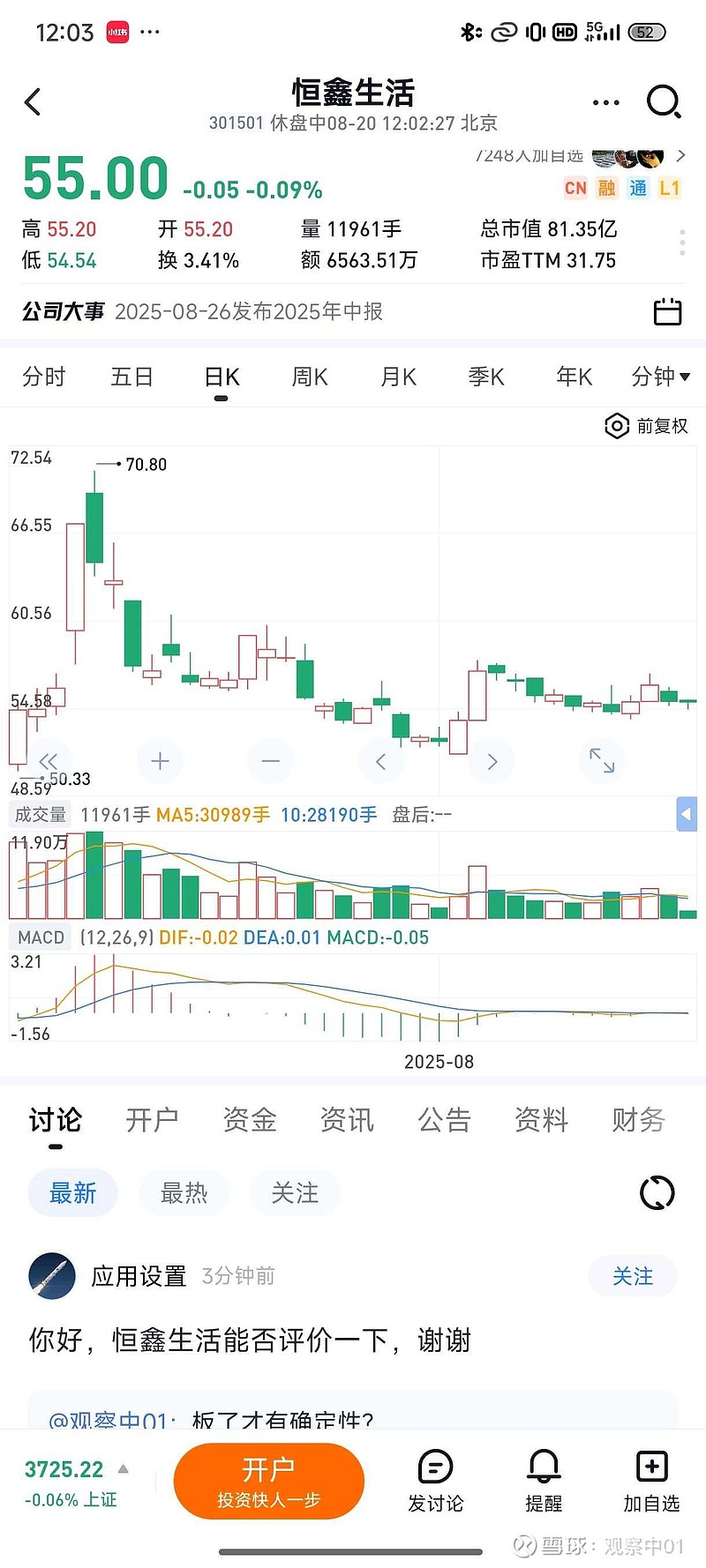Switch to the 资金 tab

250,1120
